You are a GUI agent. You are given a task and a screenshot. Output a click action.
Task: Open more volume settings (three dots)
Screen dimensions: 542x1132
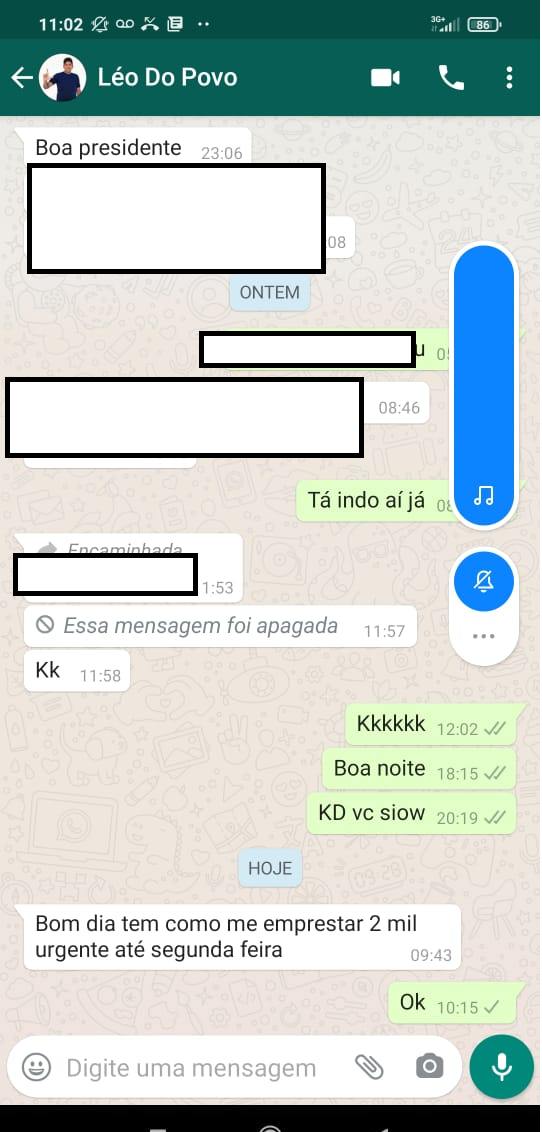point(484,636)
